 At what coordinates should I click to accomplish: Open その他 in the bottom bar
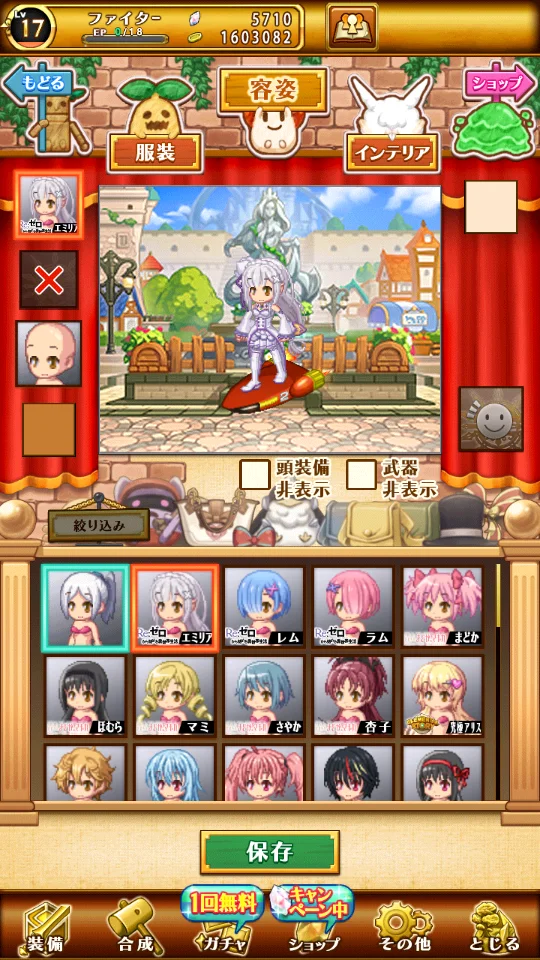[x=403, y=926]
